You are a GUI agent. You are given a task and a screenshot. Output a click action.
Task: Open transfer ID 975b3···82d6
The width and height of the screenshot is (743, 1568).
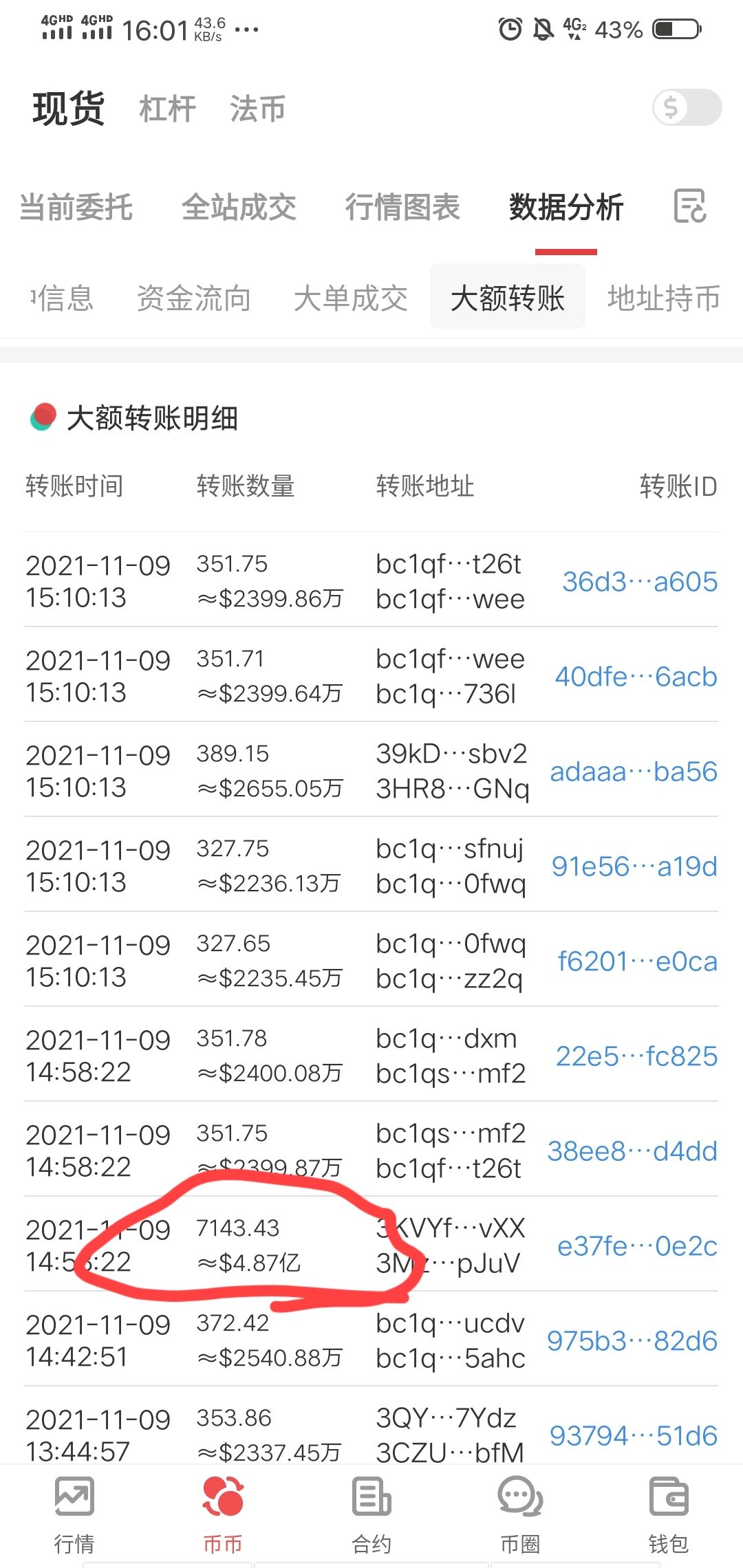[x=632, y=1341]
